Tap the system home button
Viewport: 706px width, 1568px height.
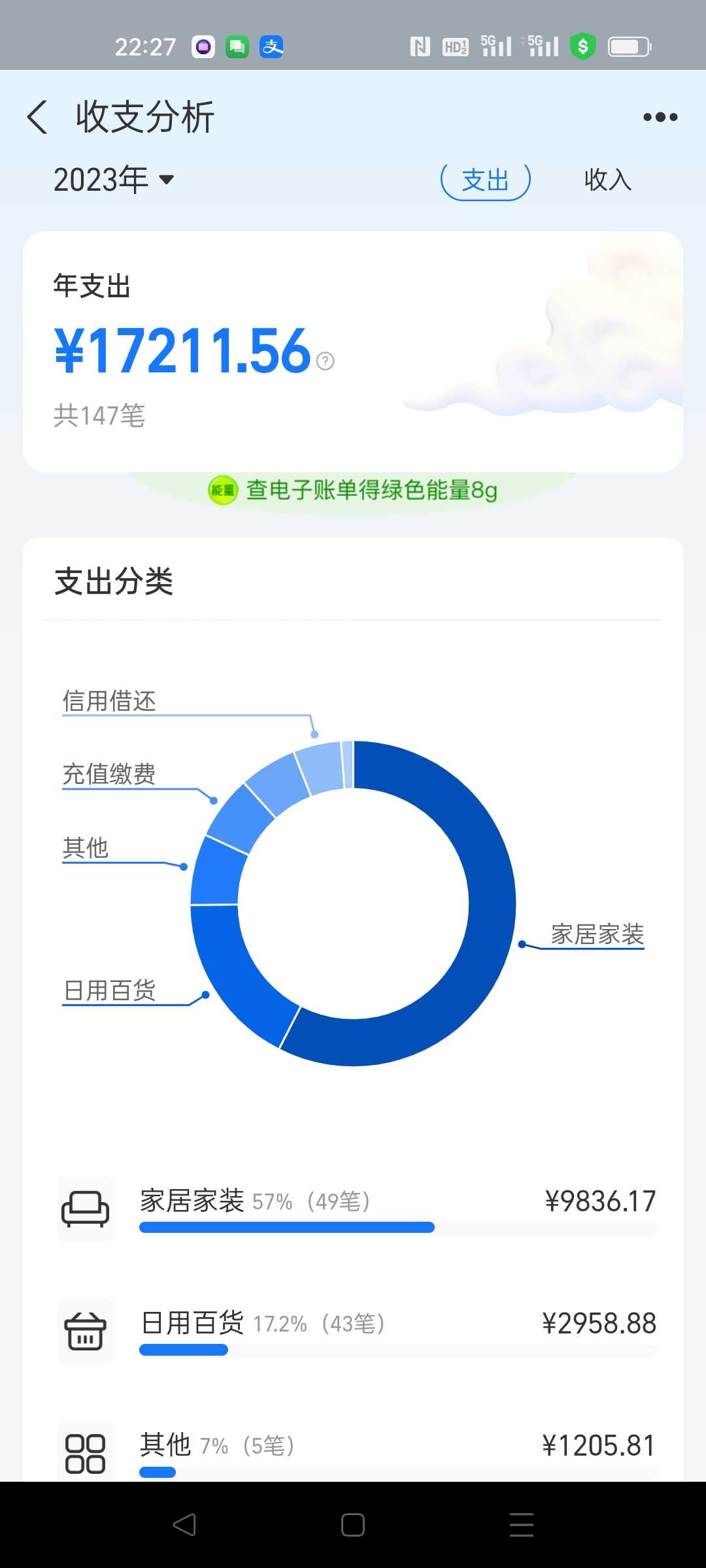(x=353, y=1525)
